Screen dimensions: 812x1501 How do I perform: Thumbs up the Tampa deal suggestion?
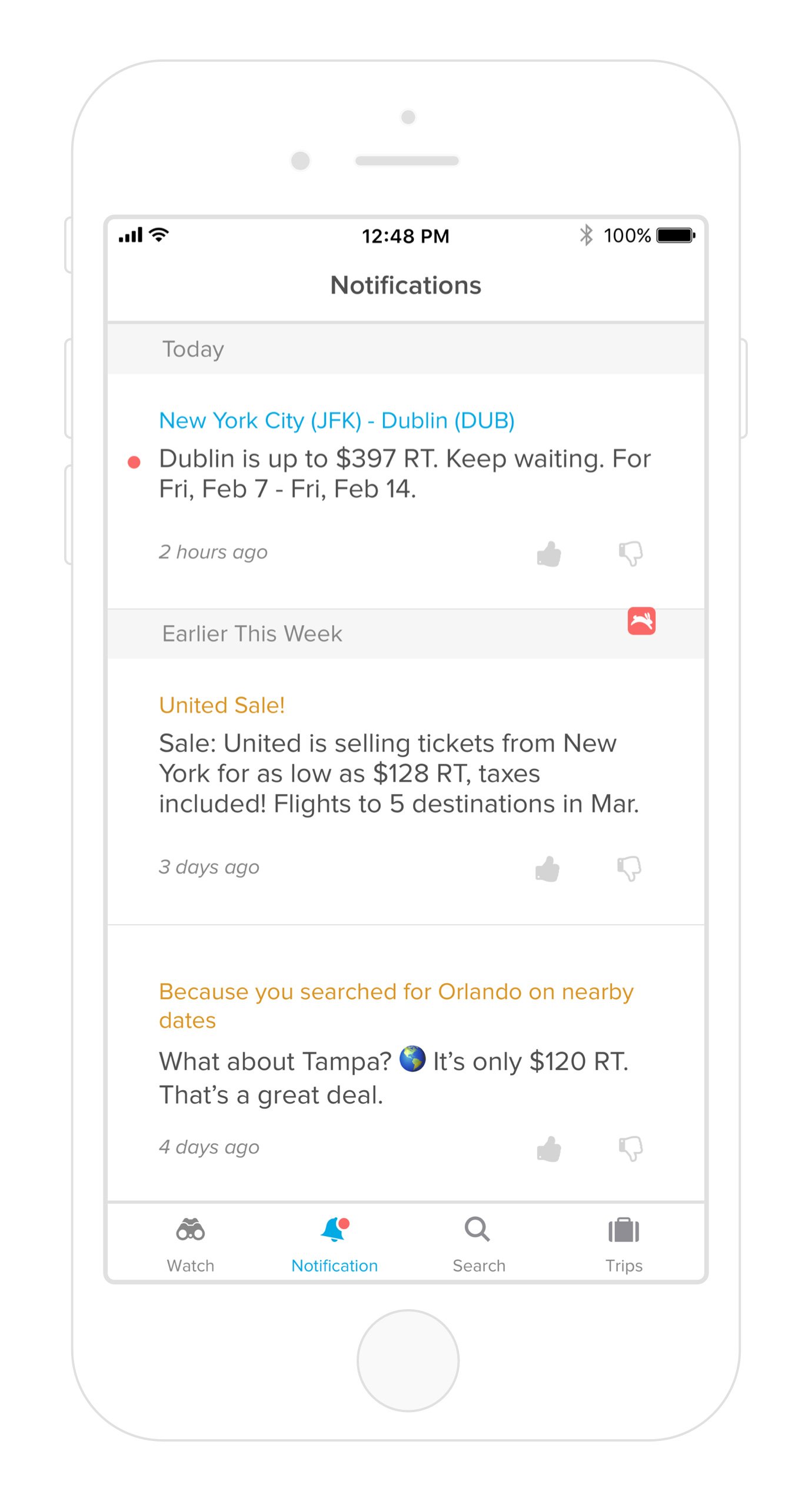(x=548, y=1147)
